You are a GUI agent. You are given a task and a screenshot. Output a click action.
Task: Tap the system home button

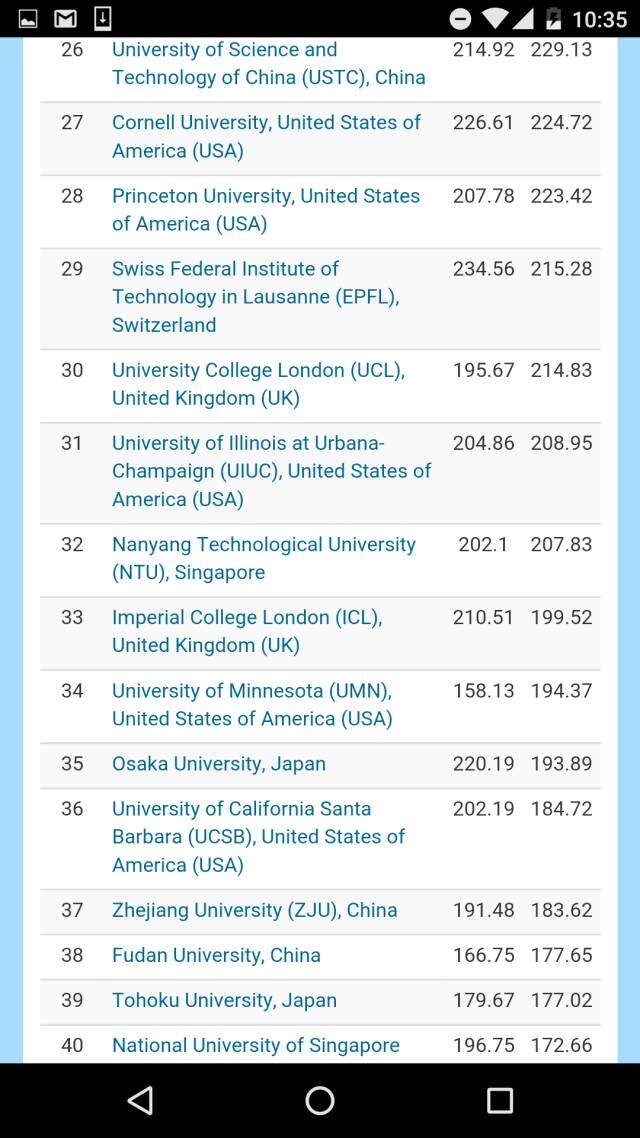click(x=320, y=1100)
